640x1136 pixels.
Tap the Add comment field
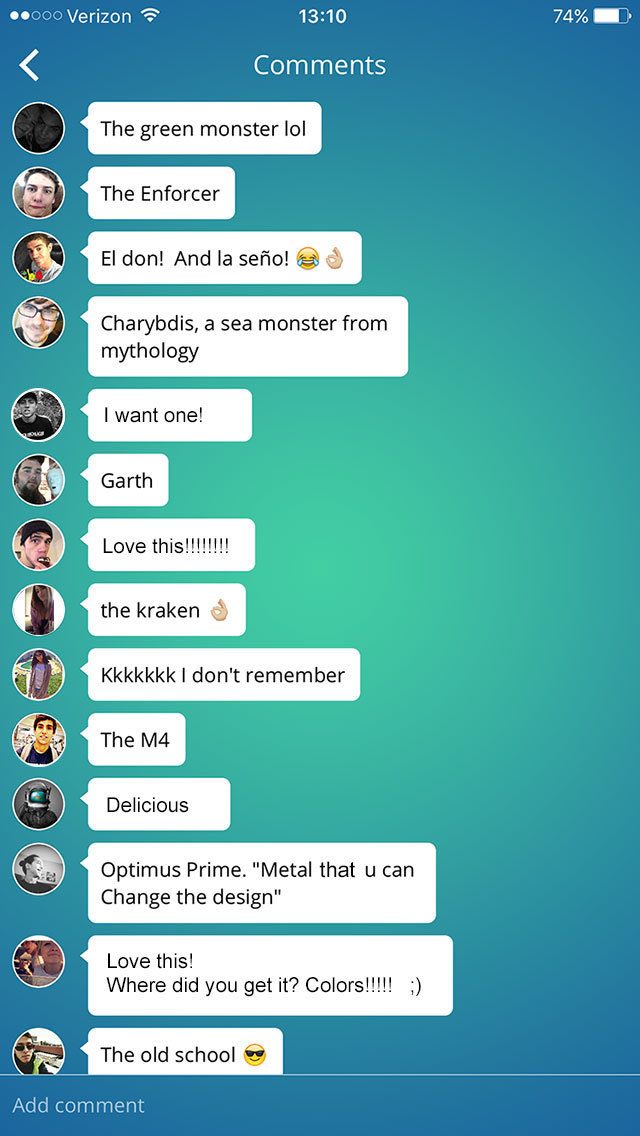point(320,1105)
